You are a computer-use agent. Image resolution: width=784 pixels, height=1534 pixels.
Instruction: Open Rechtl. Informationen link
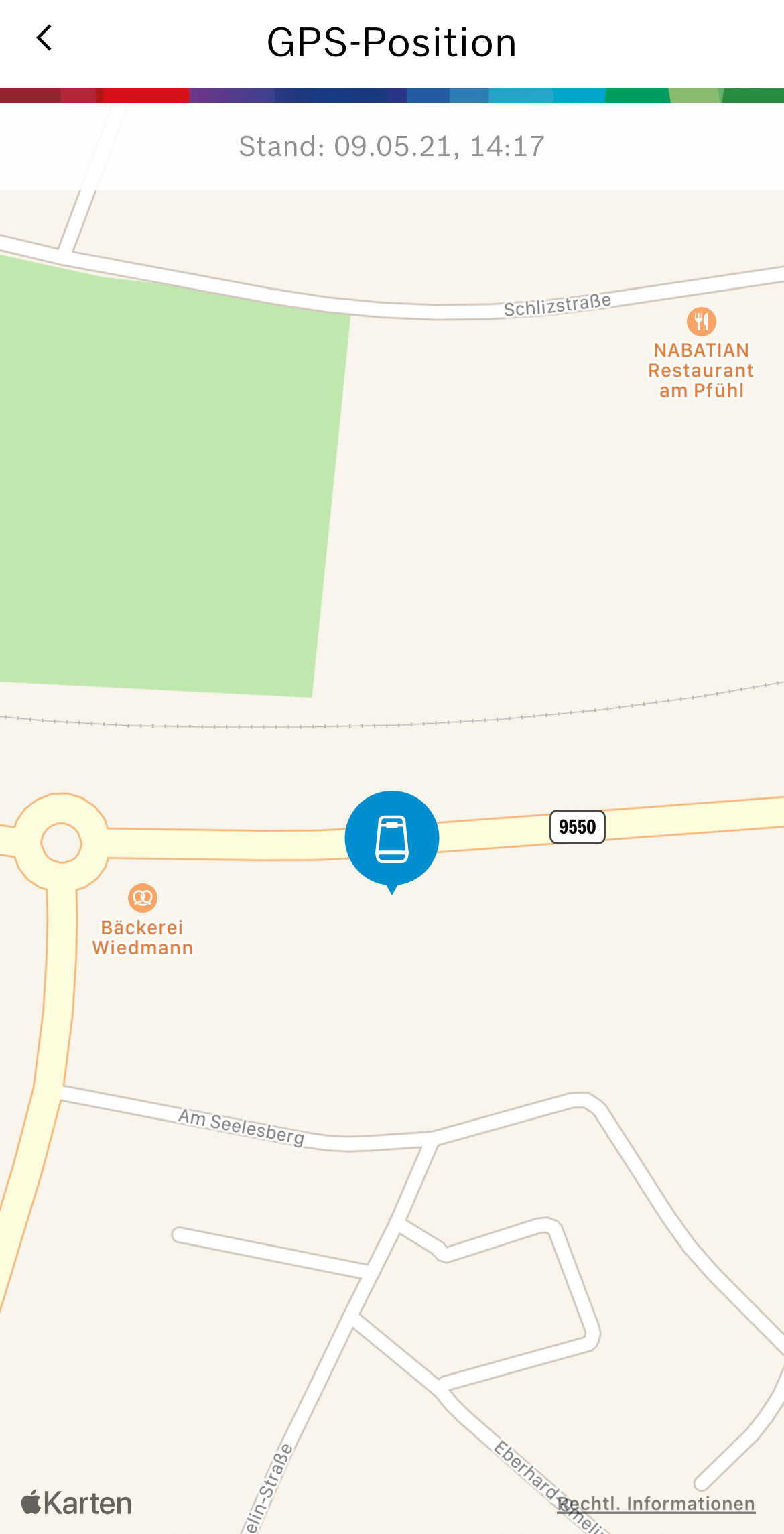[x=656, y=1503]
